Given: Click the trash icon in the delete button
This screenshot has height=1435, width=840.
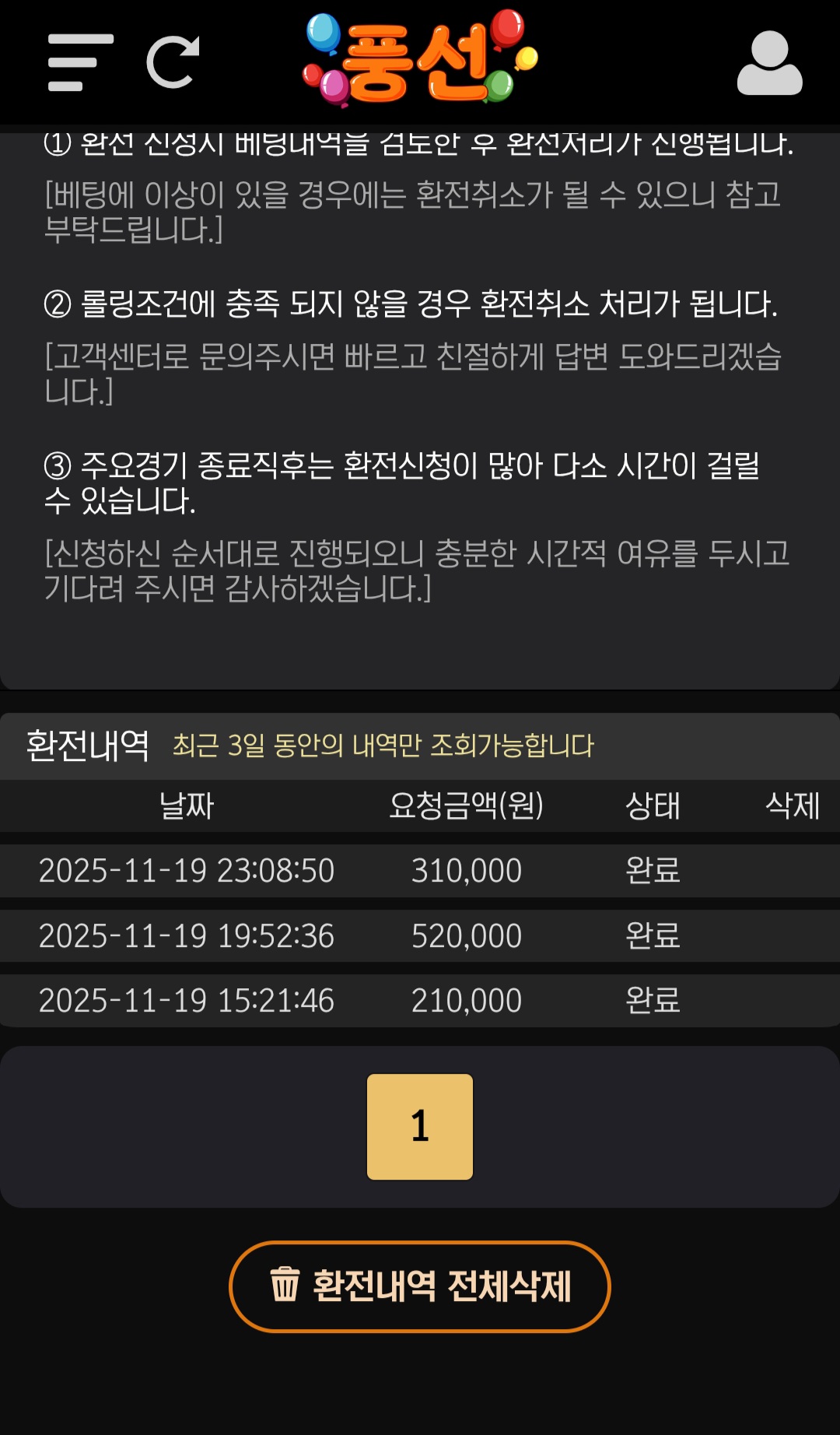Looking at the screenshot, I should tap(285, 1286).
